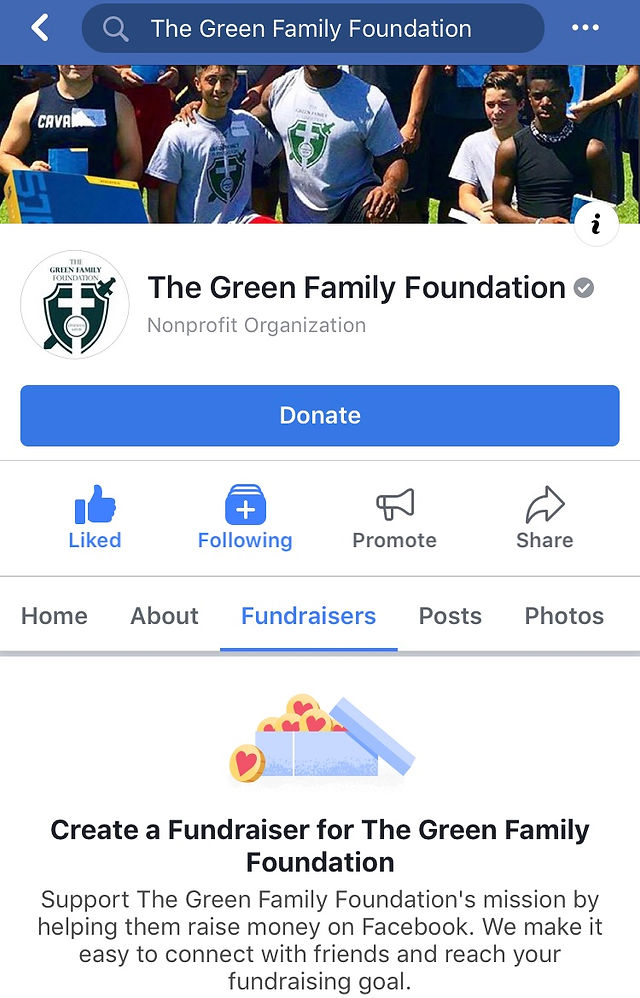Open the cover photo
This screenshot has width=640, height=998.
[320, 144]
